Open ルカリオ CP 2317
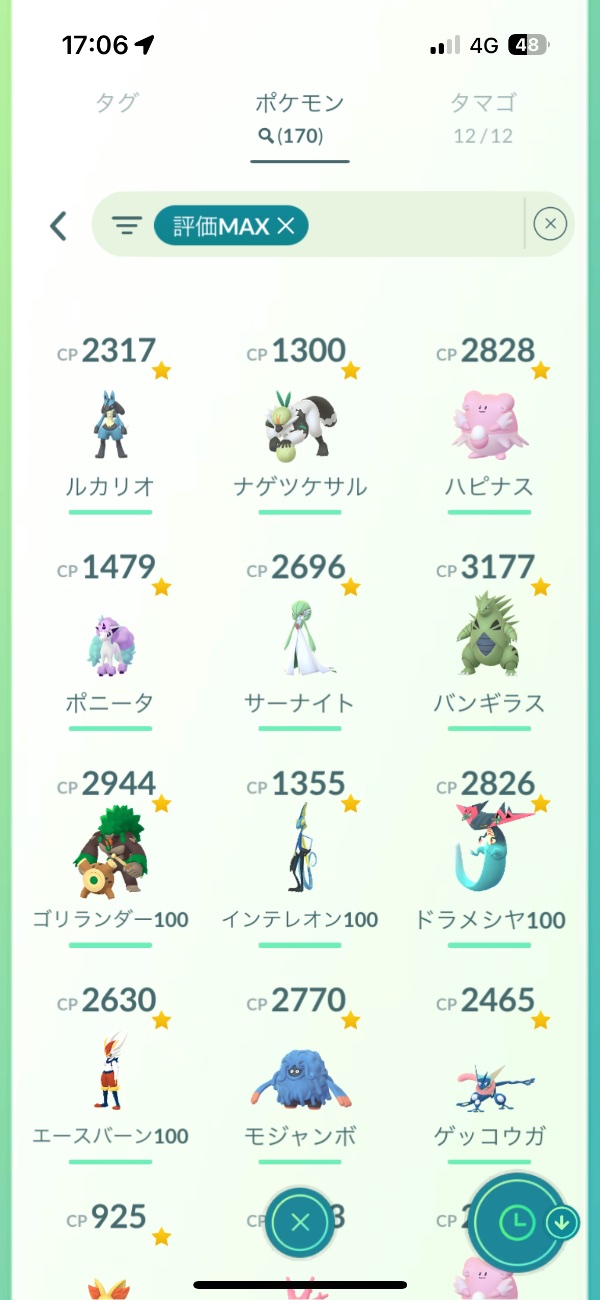Screen dimensions: 600x1300 point(110,425)
